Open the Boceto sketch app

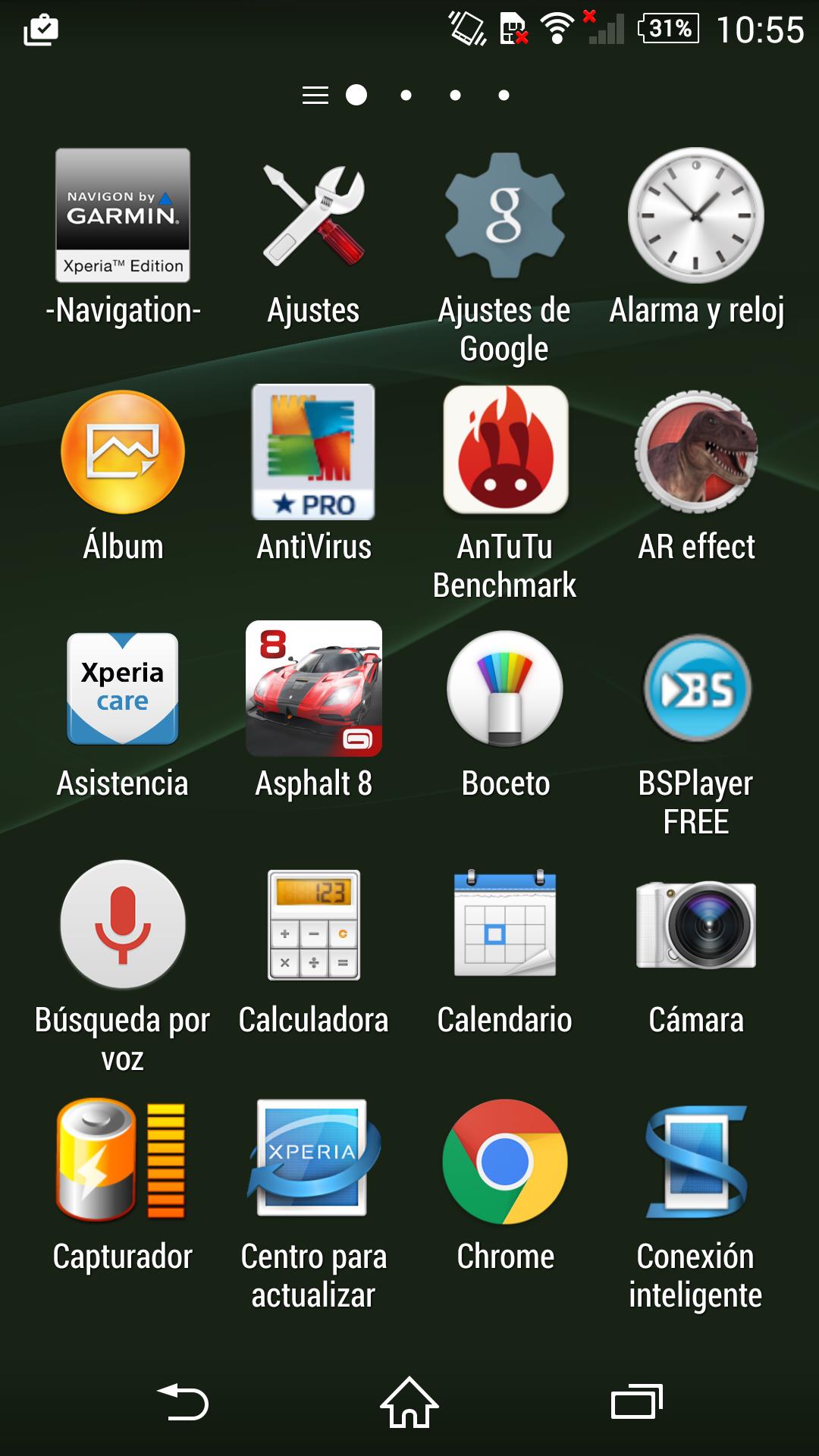(x=505, y=689)
